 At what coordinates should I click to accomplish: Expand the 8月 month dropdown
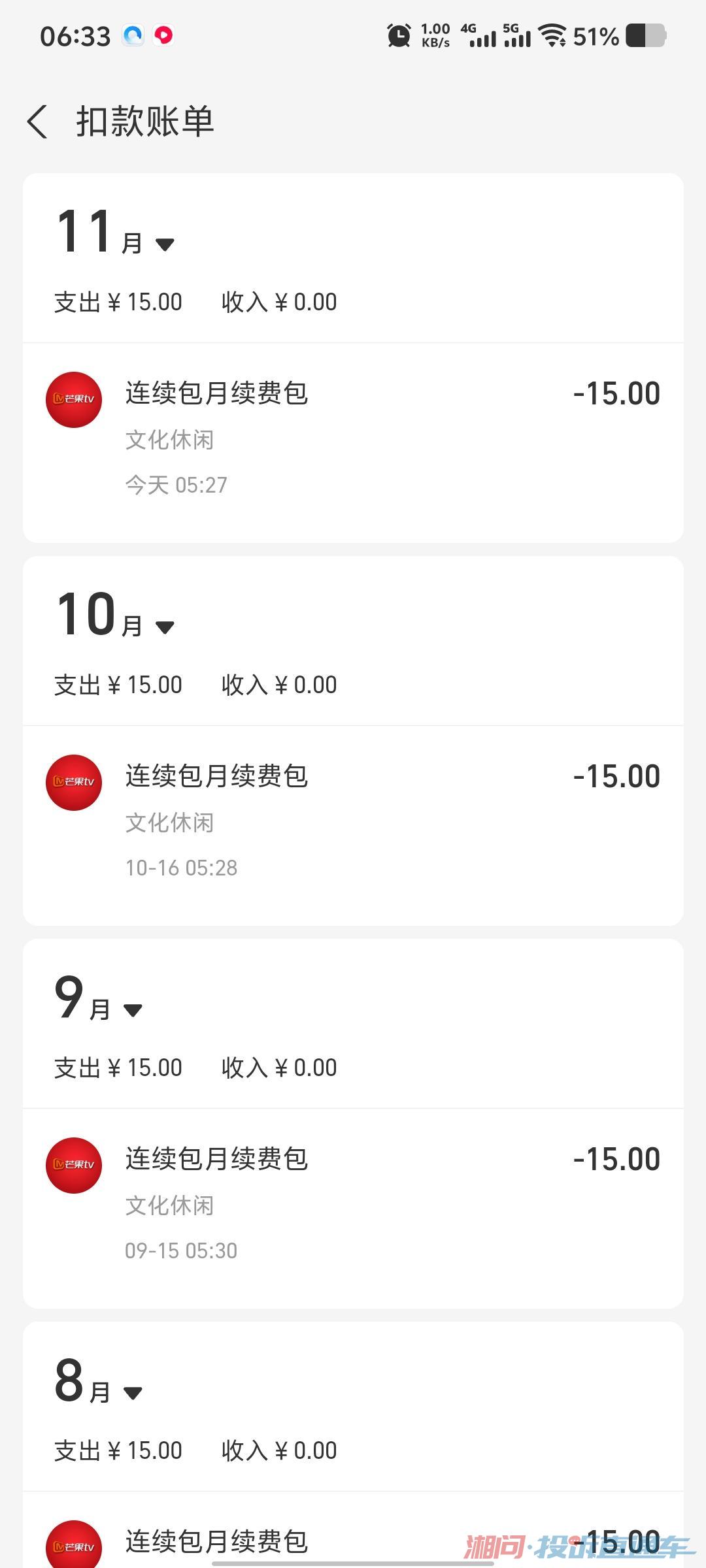[133, 1393]
